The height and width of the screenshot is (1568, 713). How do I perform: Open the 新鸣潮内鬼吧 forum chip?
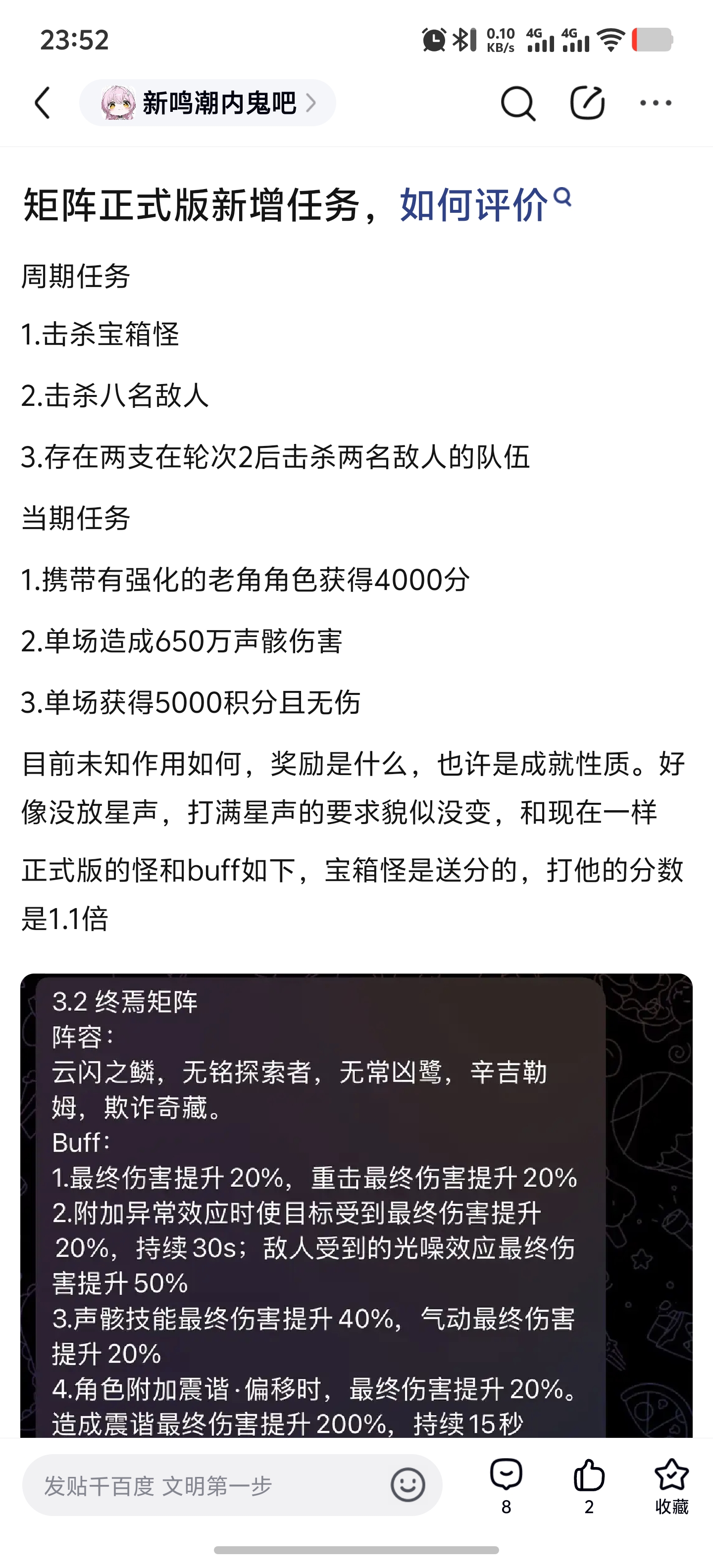click(x=207, y=103)
